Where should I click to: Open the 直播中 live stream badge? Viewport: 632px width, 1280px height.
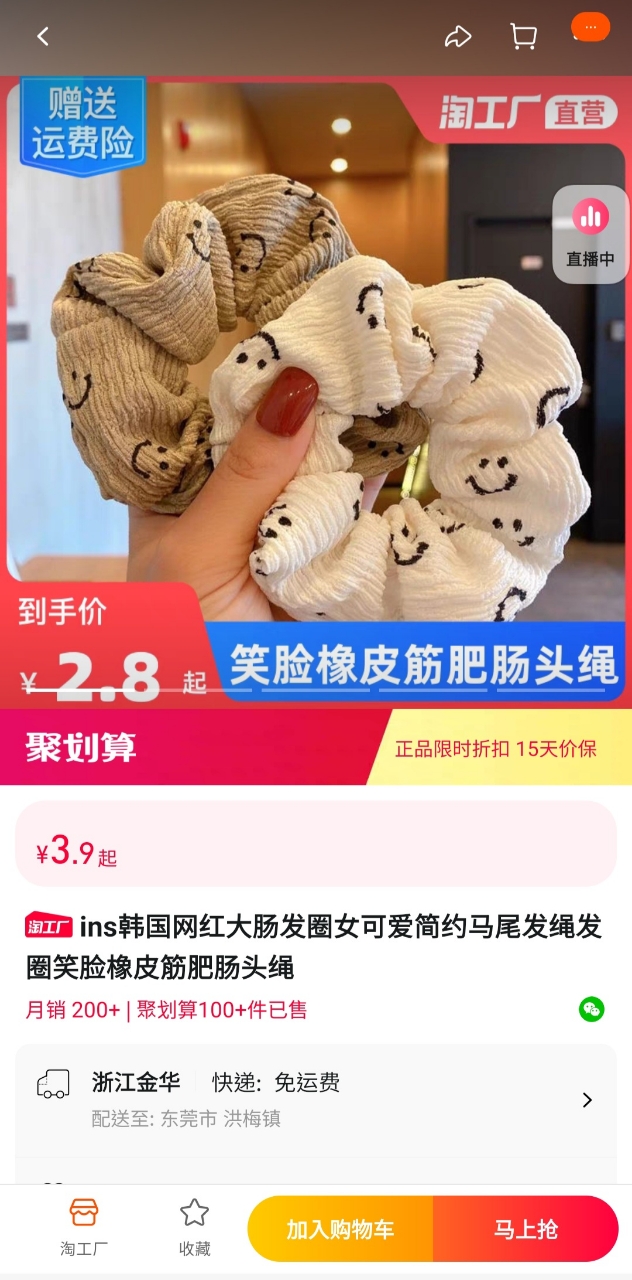(590, 234)
